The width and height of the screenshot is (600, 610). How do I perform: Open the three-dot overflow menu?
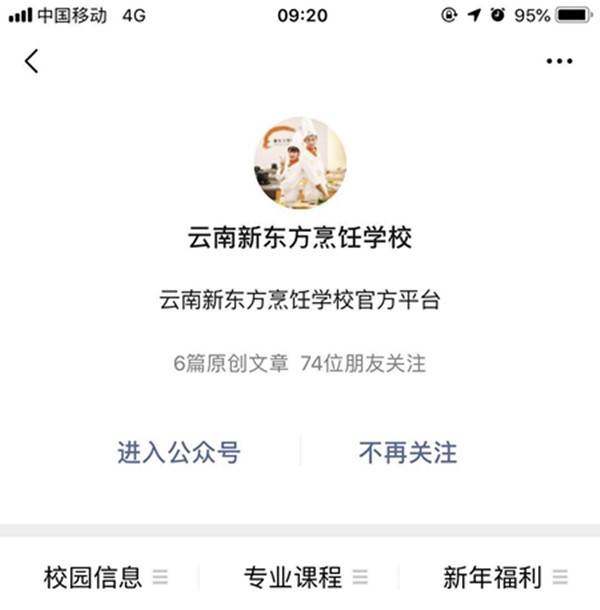tap(559, 62)
